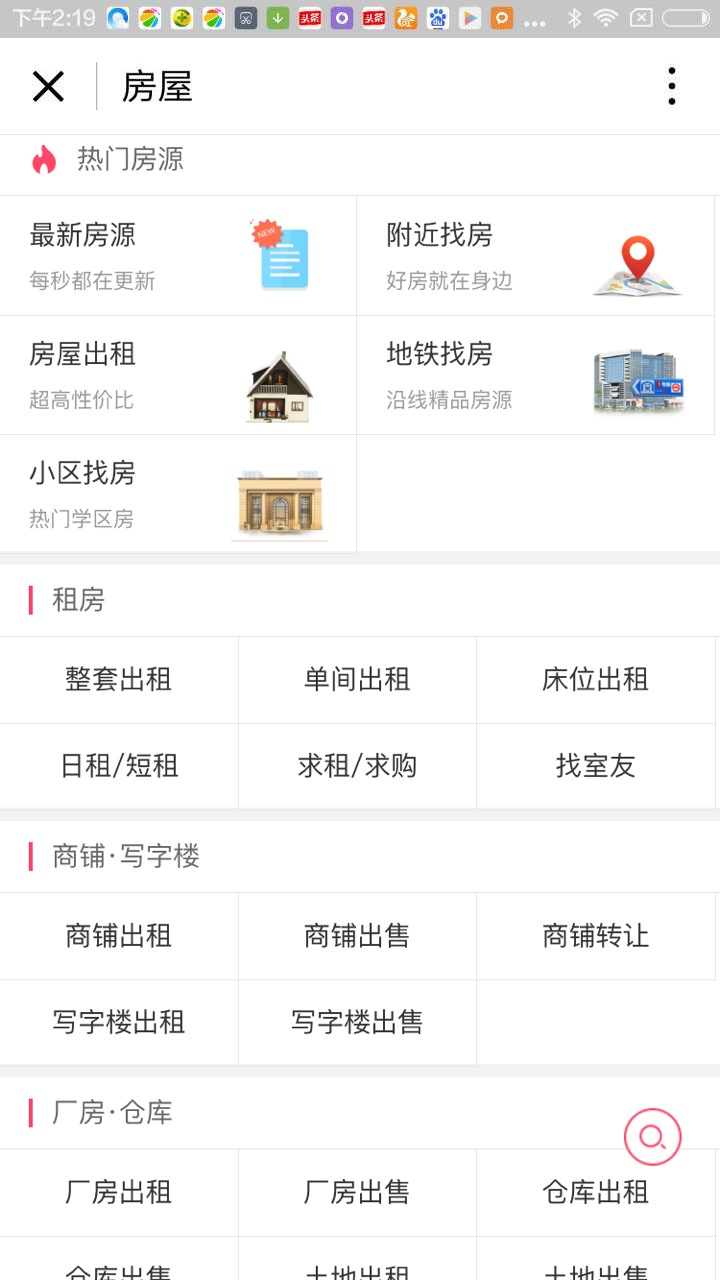
Task: Tap 日租/短租 category
Action: tap(119, 766)
